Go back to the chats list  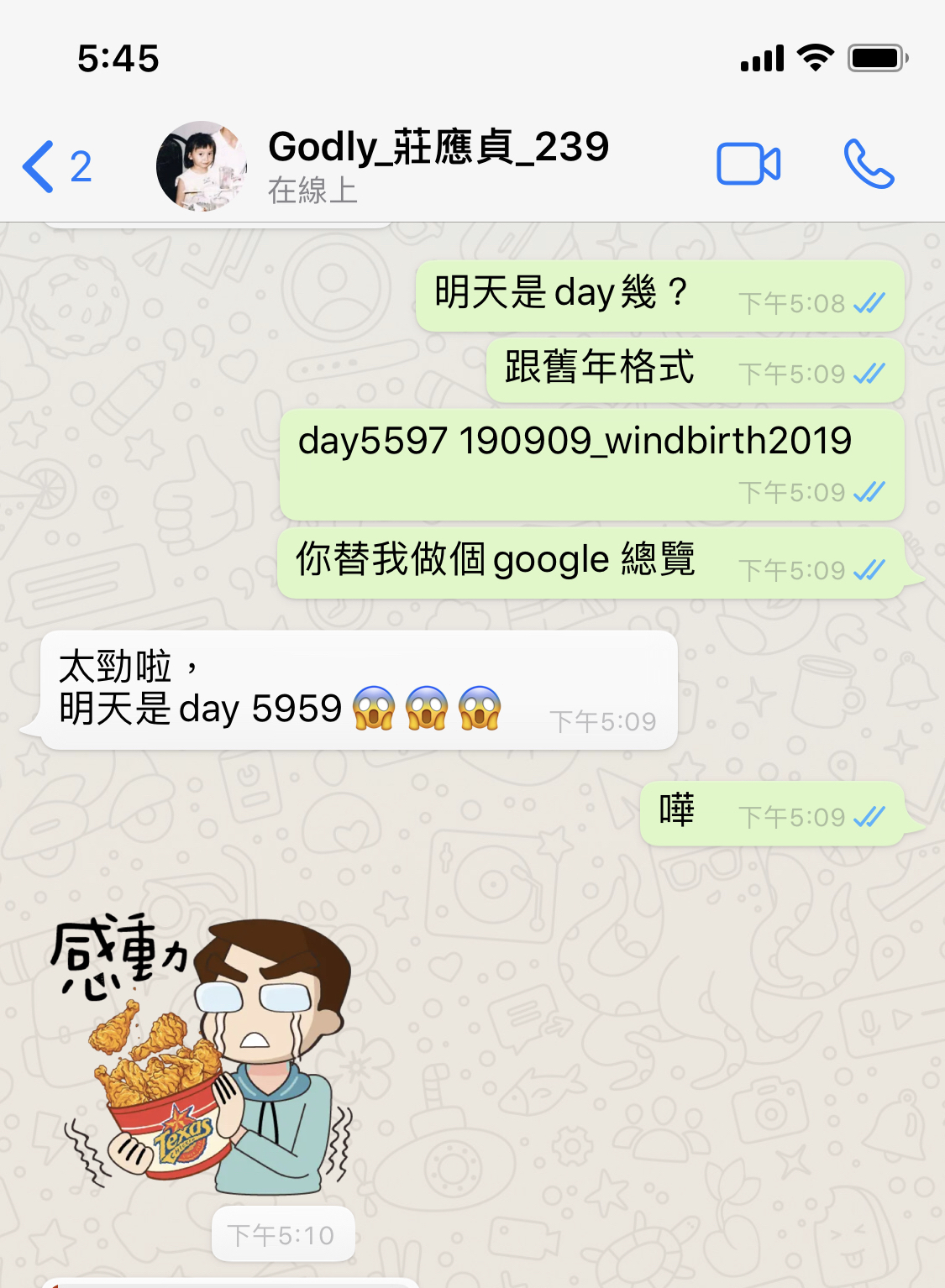coord(55,166)
